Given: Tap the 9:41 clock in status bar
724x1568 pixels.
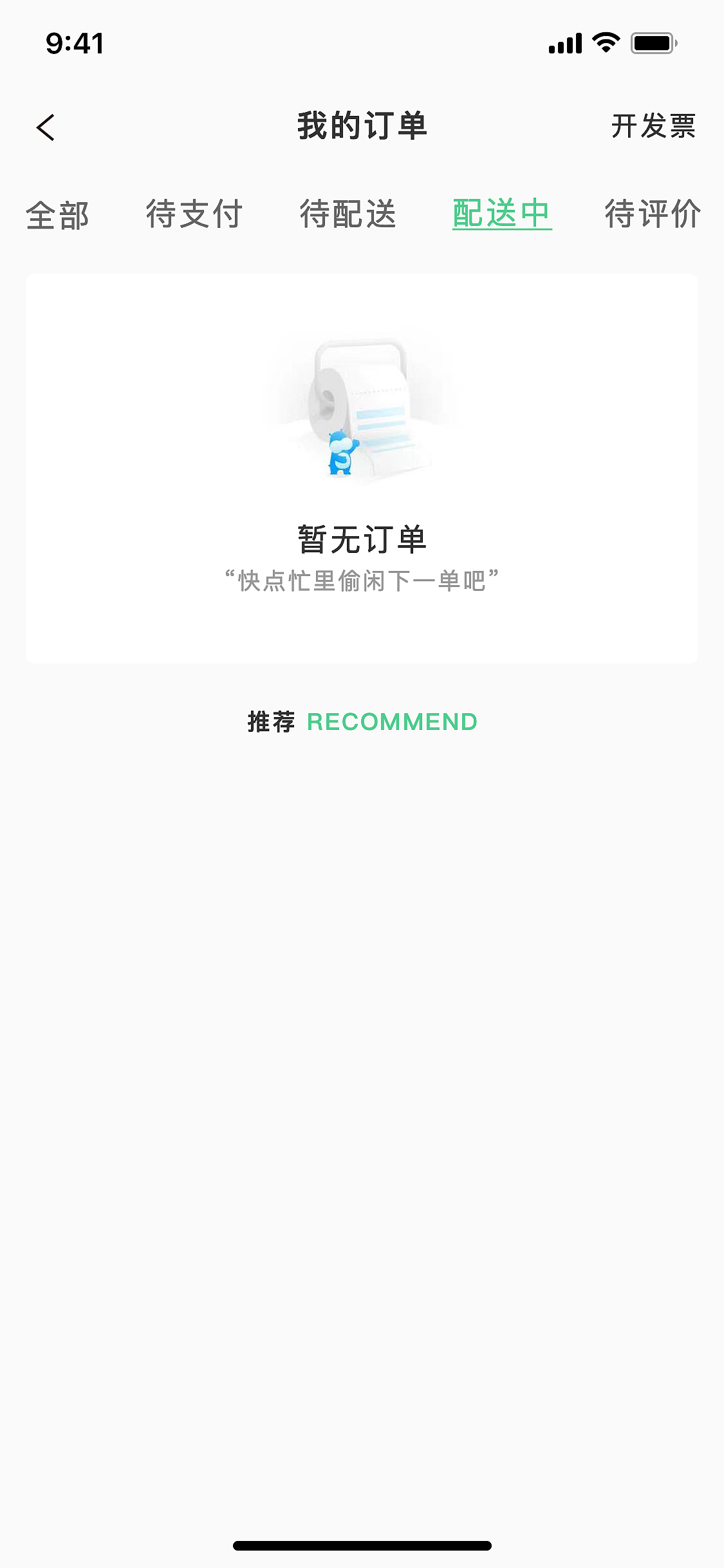Looking at the screenshot, I should (75, 44).
